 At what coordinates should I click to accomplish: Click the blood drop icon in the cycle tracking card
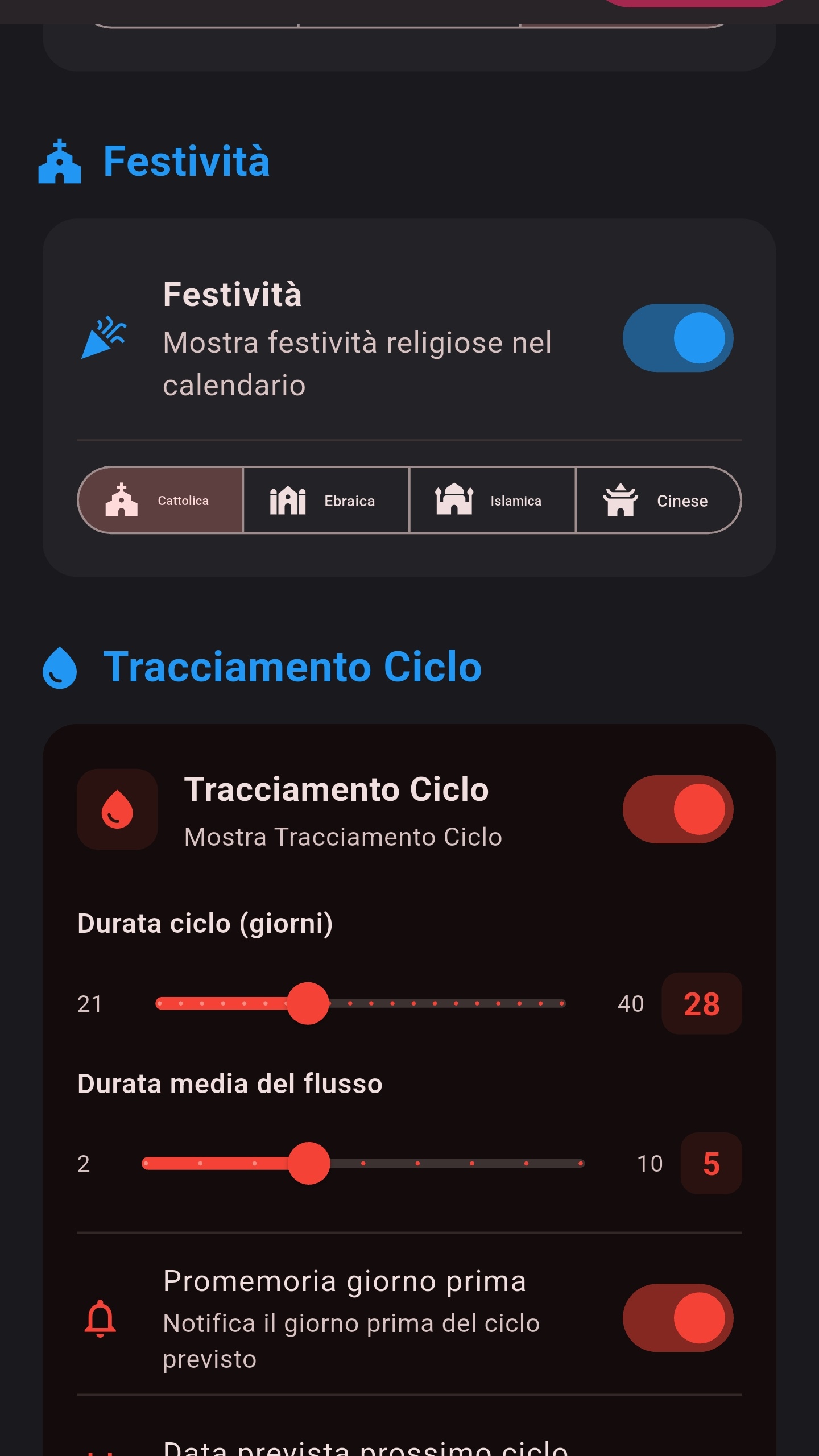pos(117,810)
